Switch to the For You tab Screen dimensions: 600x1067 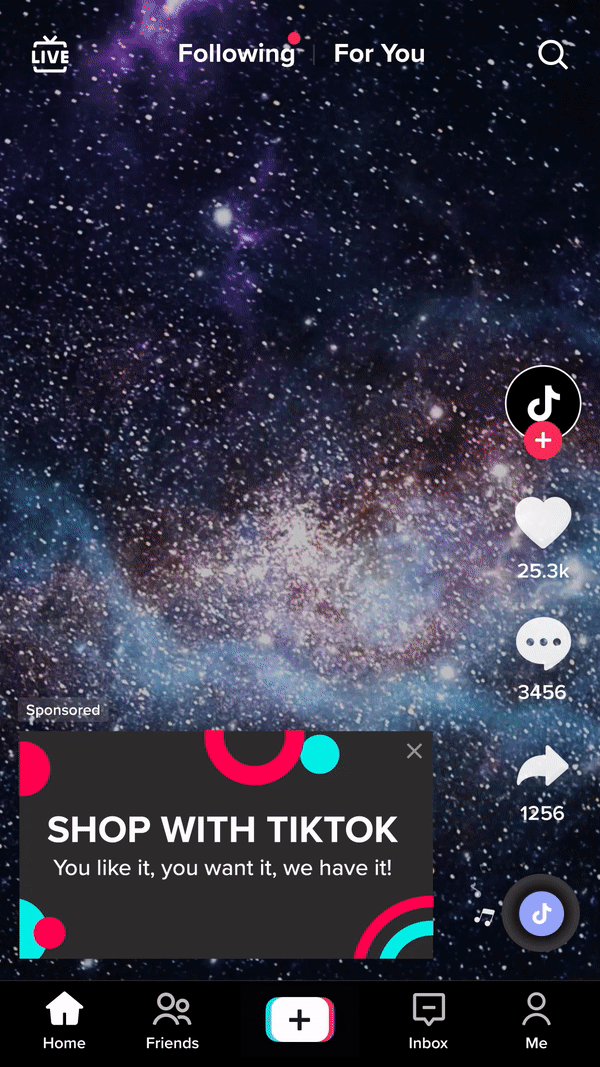click(379, 54)
